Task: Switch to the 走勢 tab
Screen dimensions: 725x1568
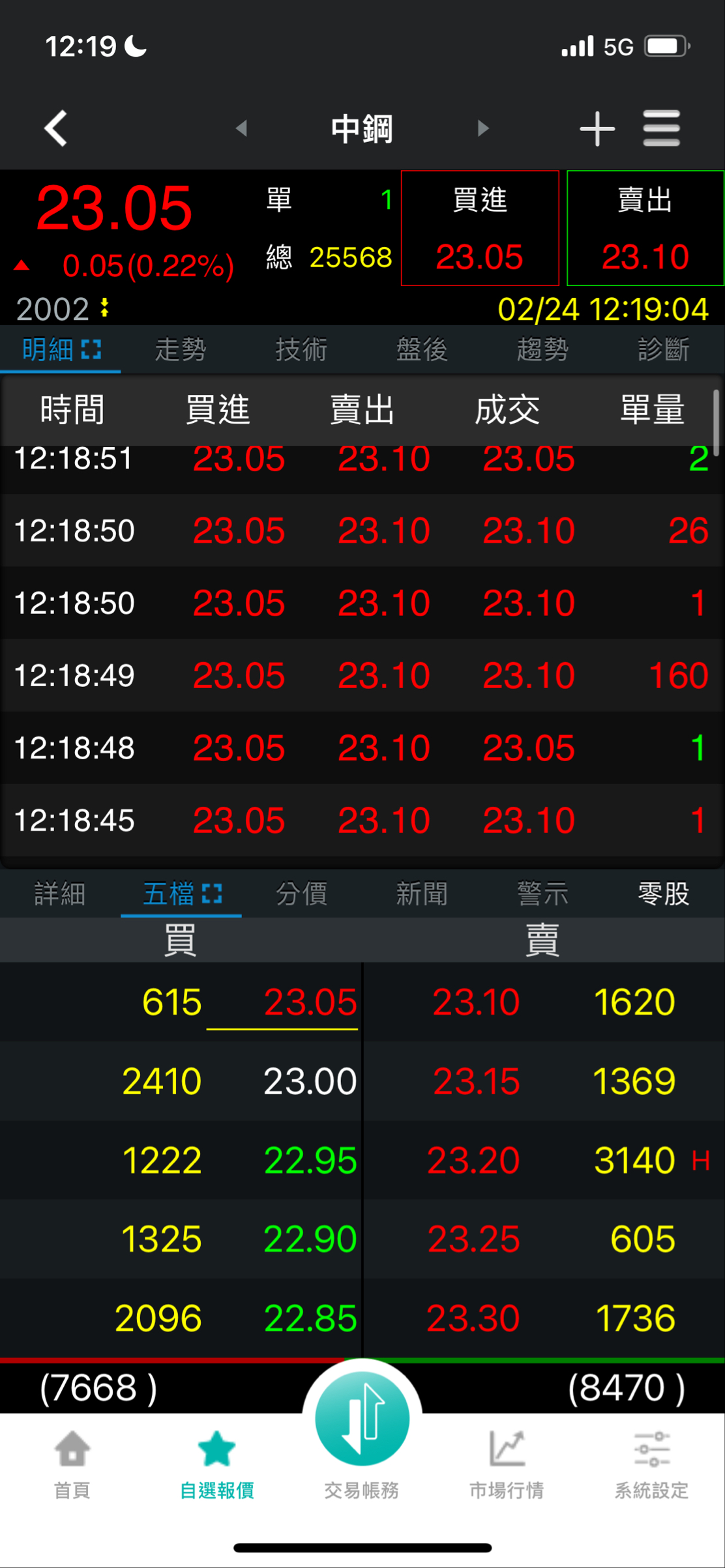Action: click(x=181, y=350)
